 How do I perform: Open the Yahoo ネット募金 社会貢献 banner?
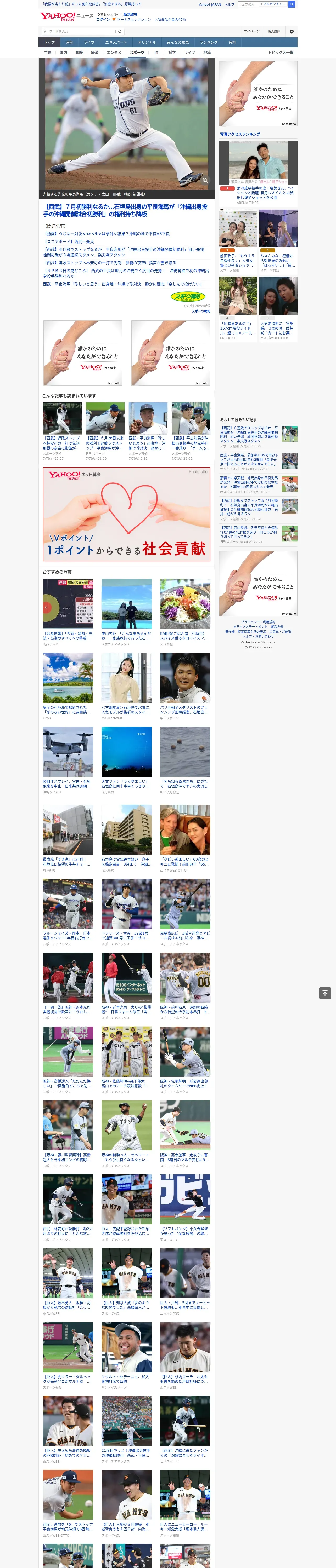(x=126, y=514)
